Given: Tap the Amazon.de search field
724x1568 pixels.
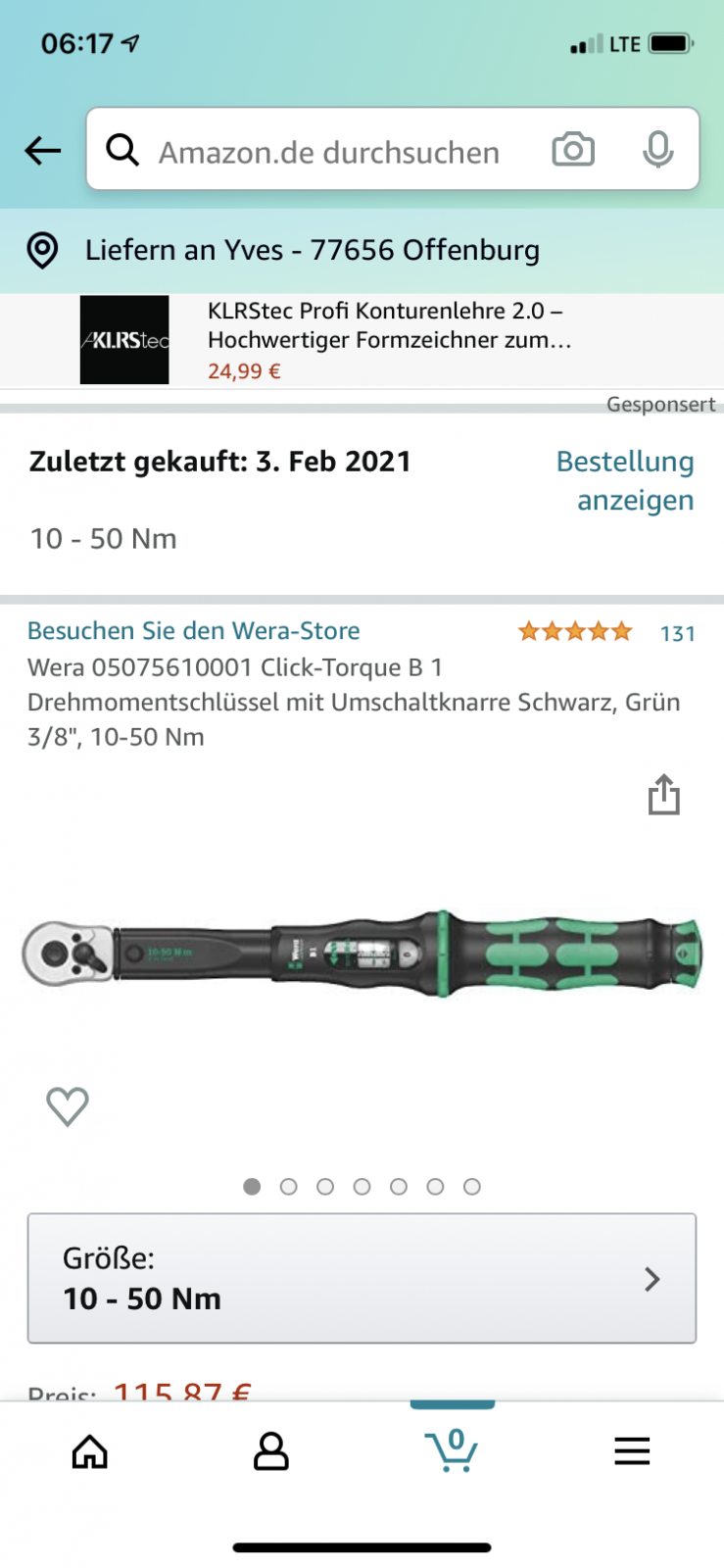Looking at the screenshot, I should click(x=328, y=152).
